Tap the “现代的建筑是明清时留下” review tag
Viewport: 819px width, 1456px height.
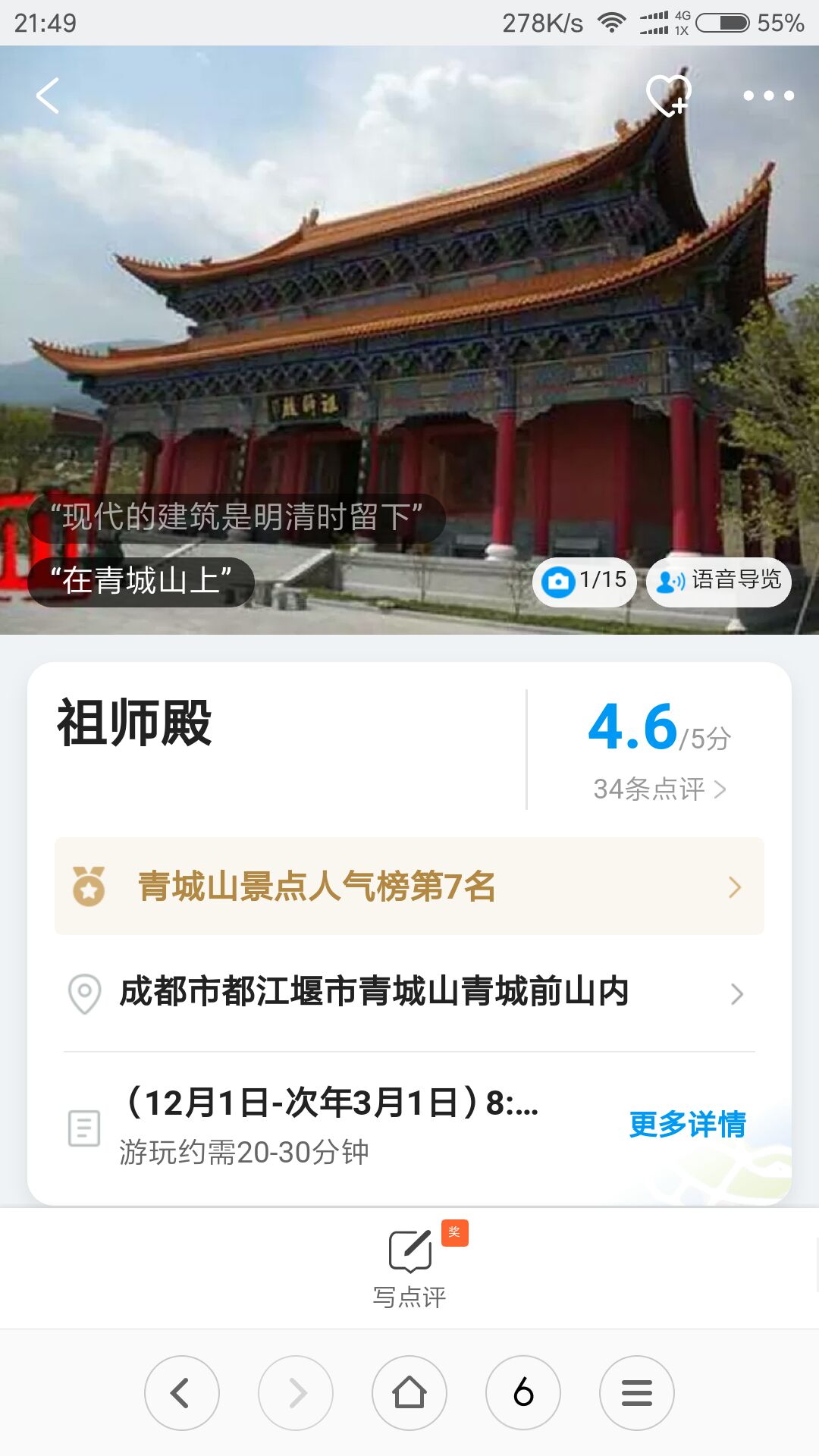point(236,517)
